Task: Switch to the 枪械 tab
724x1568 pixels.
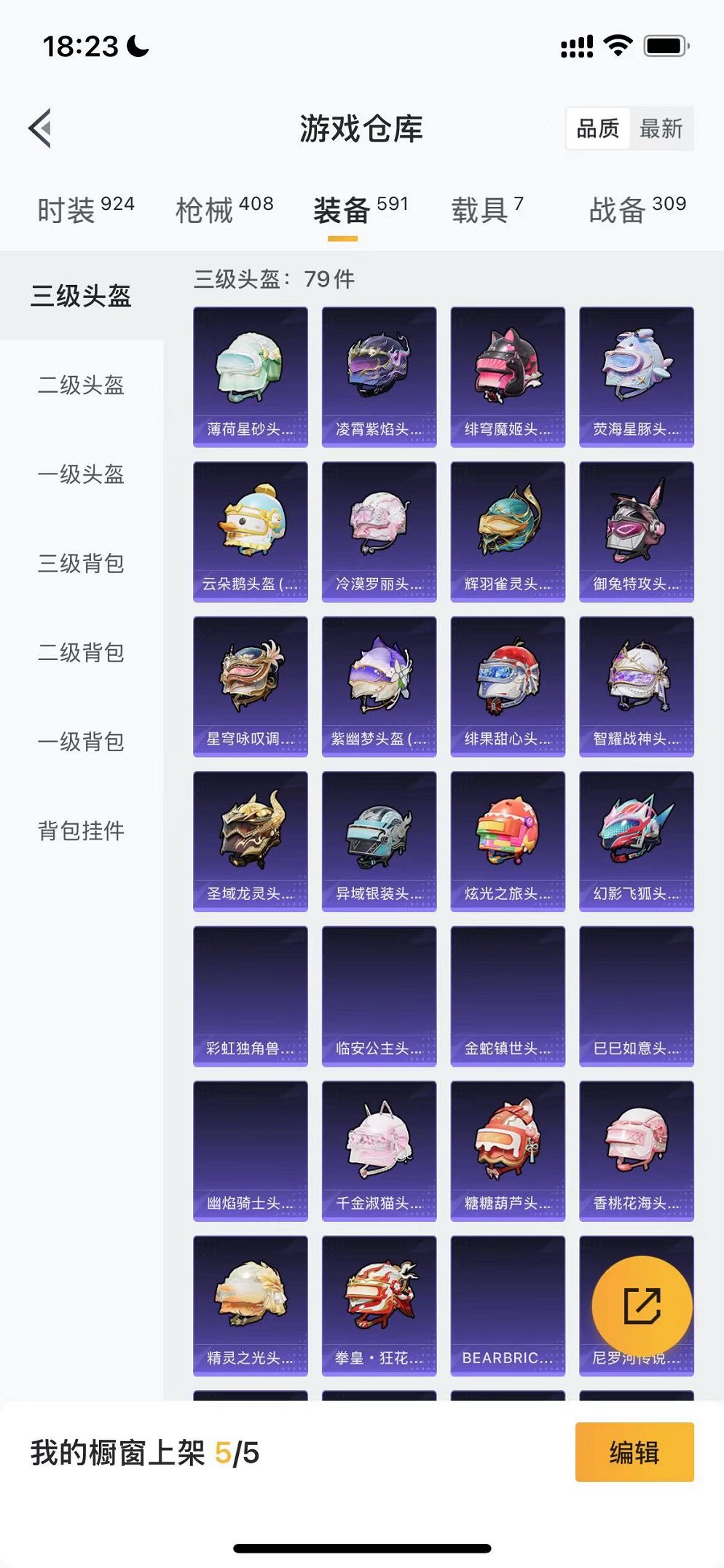Action: [x=224, y=210]
